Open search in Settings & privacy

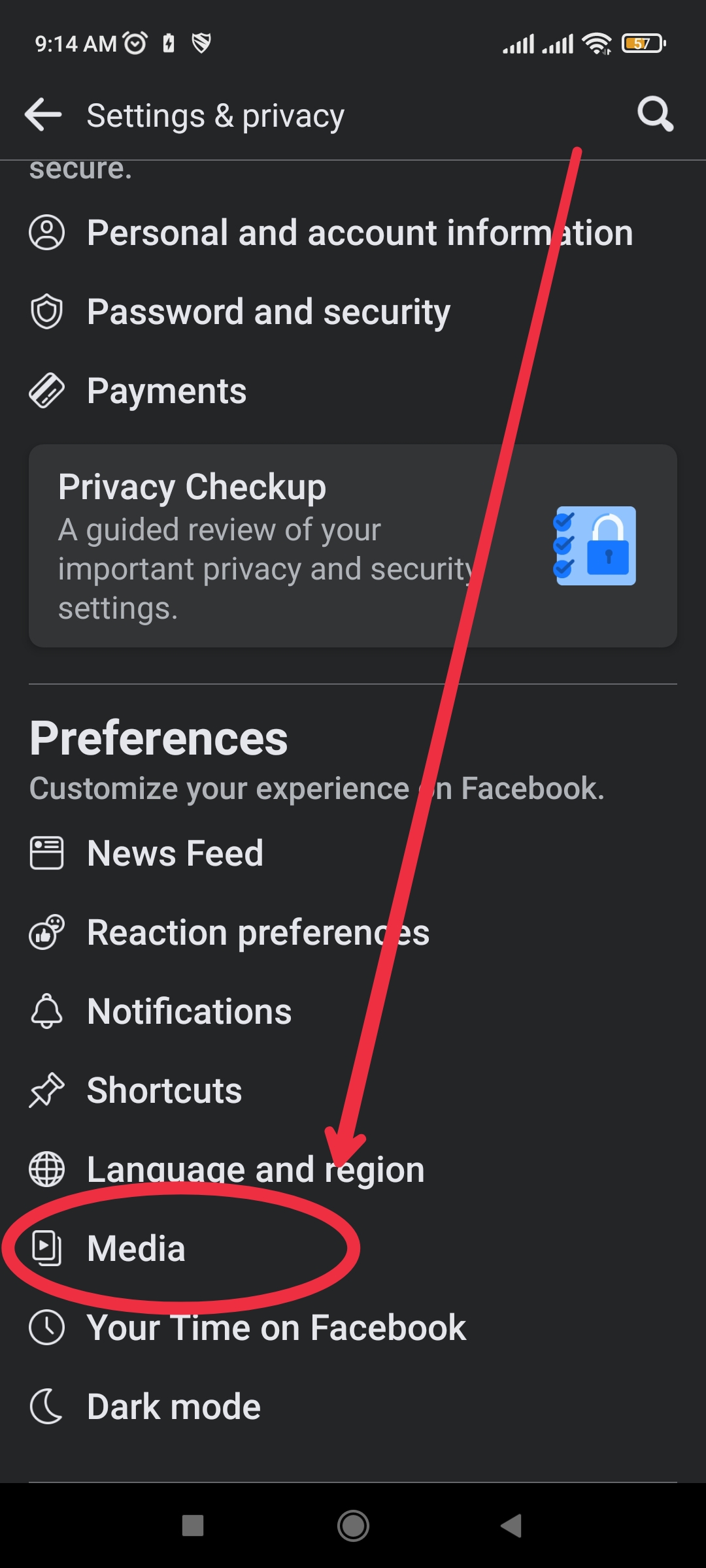tap(655, 115)
